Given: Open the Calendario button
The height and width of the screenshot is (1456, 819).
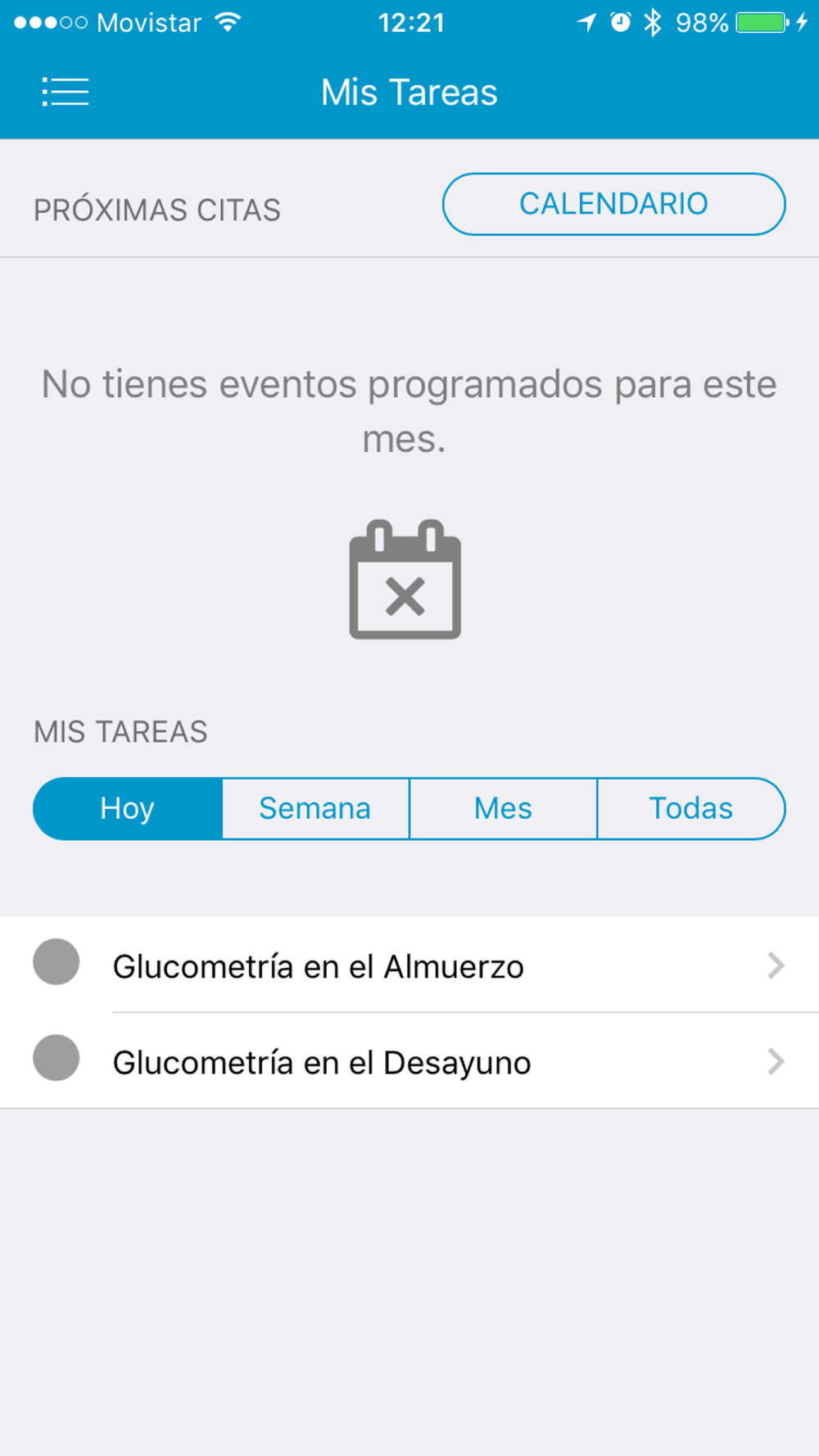Looking at the screenshot, I should (x=613, y=204).
